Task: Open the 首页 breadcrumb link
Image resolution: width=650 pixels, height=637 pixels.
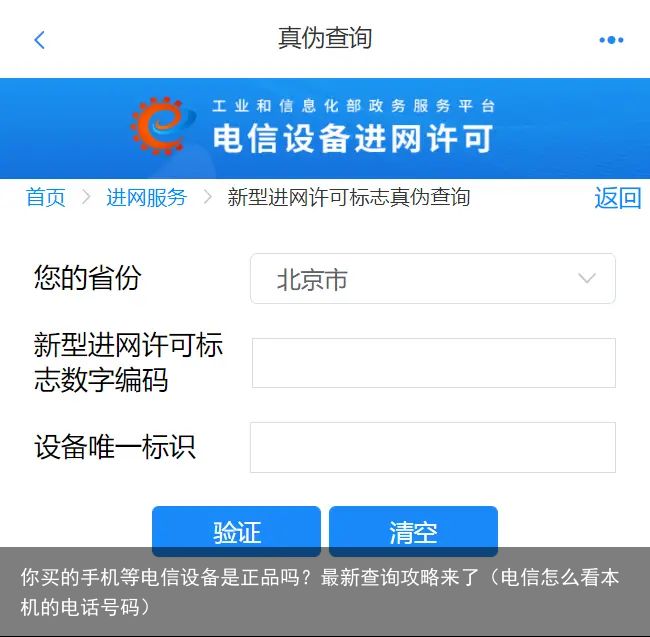Action: click(46, 198)
